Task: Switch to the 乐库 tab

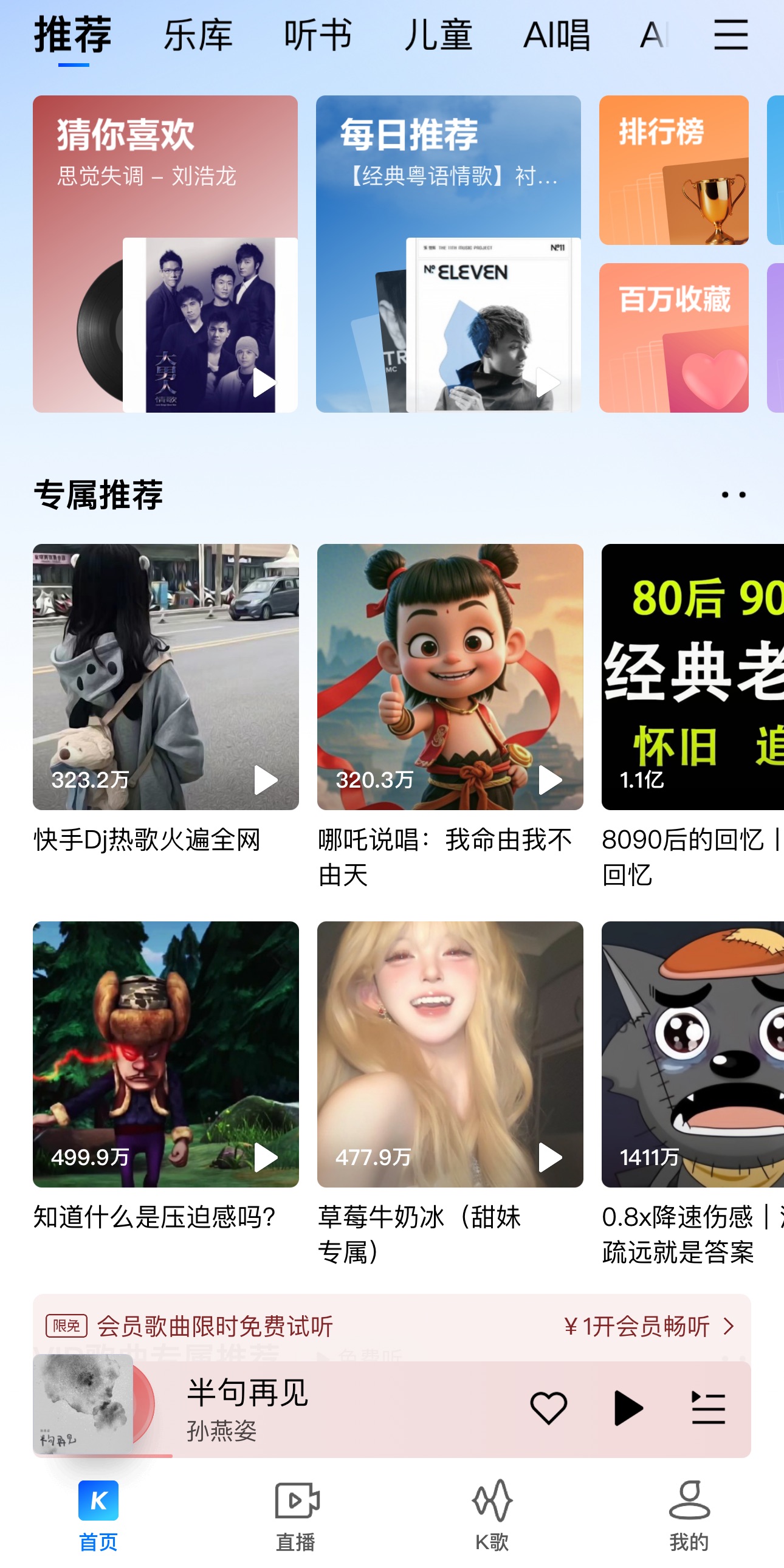Action: point(198,35)
